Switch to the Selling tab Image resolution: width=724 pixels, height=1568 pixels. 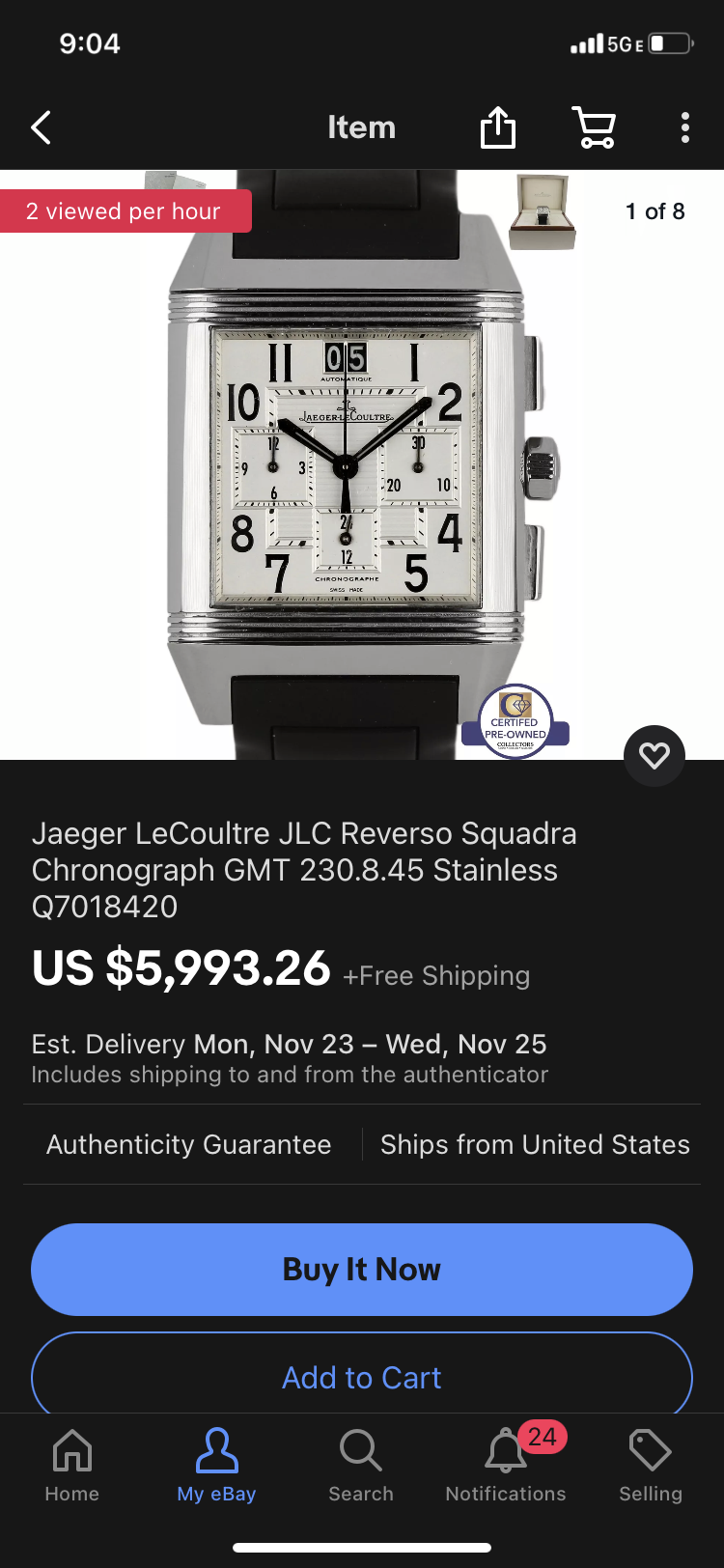[x=651, y=1466]
